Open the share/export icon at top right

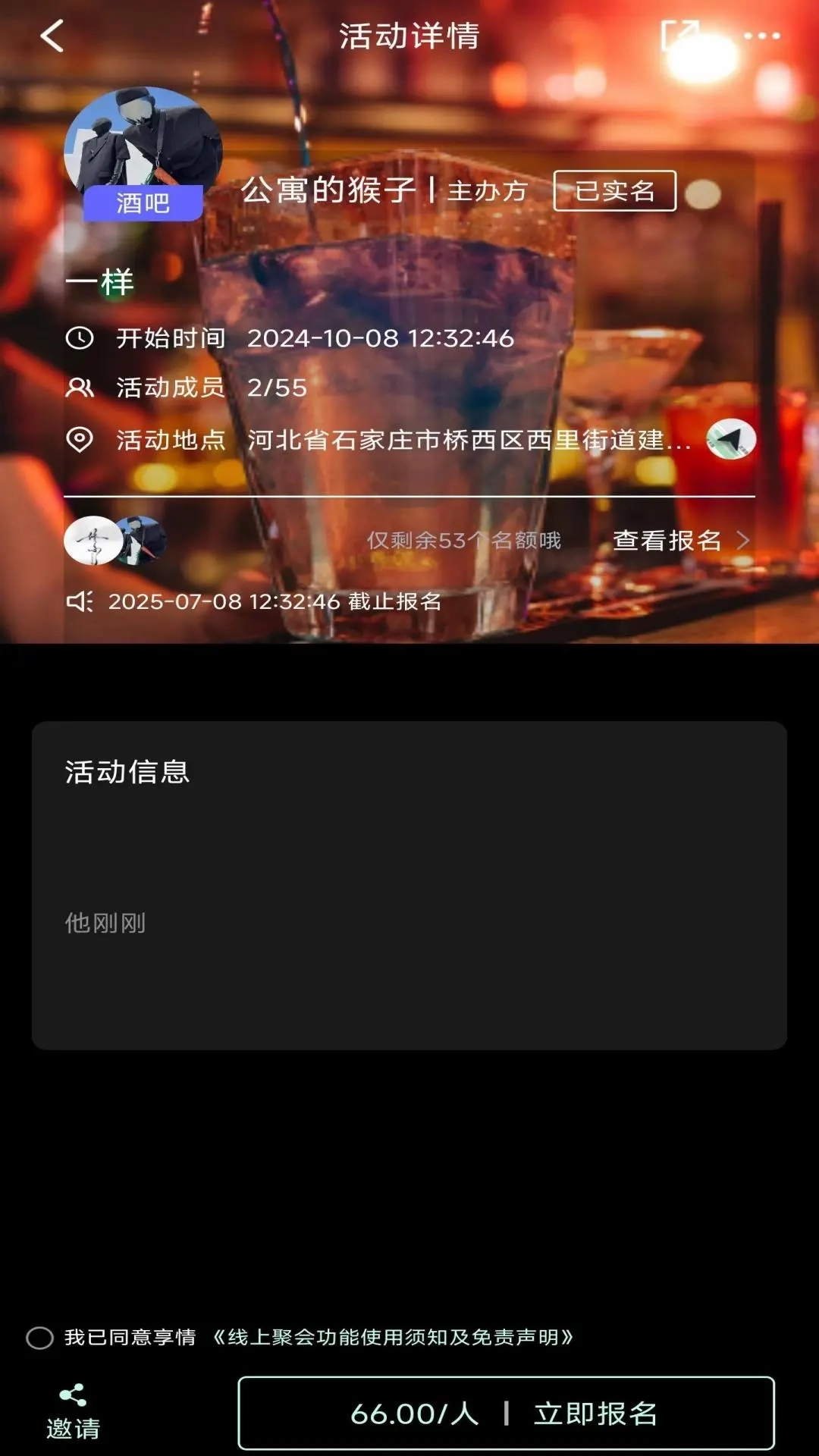click(x=683, y=35)
